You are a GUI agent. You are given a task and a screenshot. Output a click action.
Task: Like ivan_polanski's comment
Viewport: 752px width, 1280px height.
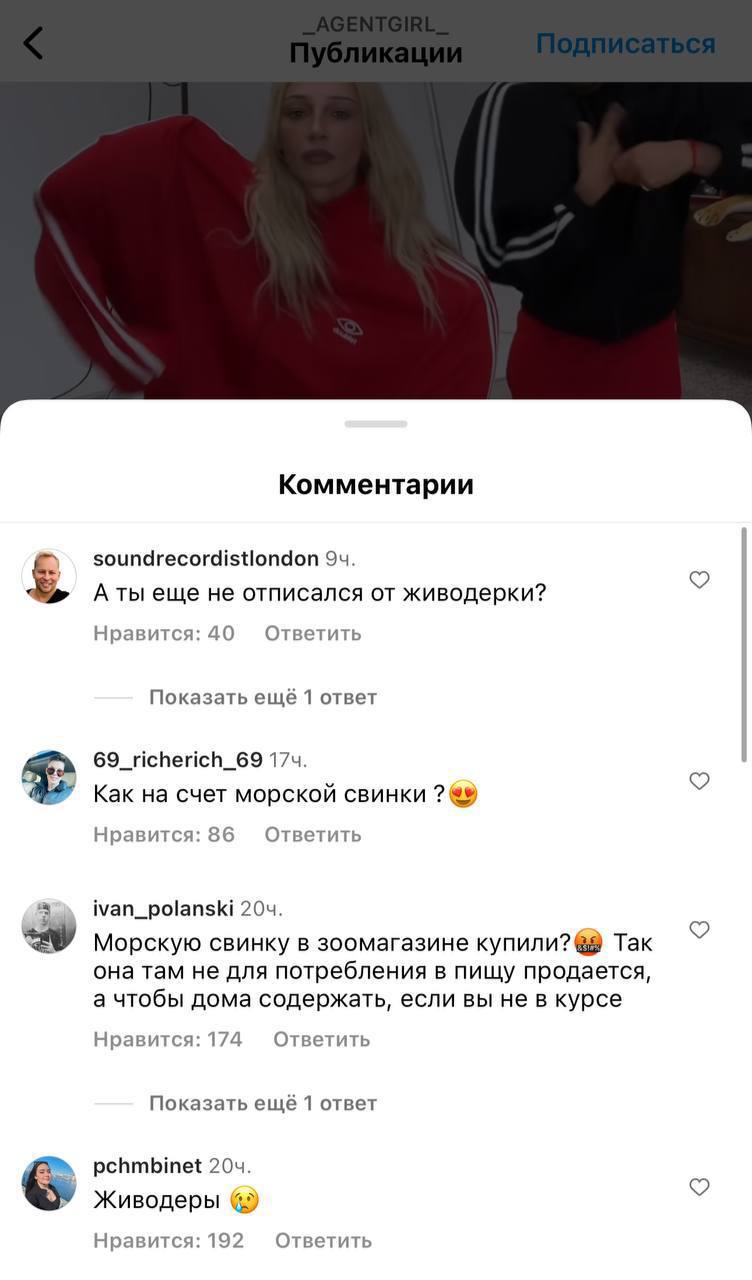click(x=699, y=930)
